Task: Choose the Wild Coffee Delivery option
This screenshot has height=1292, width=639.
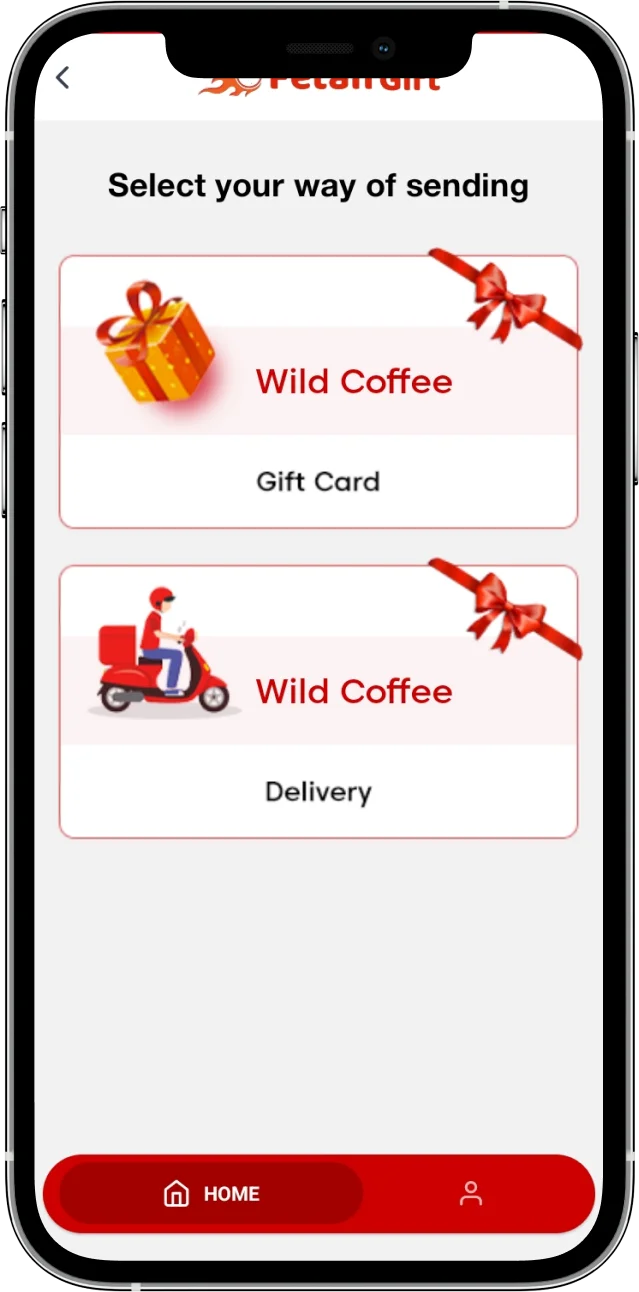Action: 318,702
